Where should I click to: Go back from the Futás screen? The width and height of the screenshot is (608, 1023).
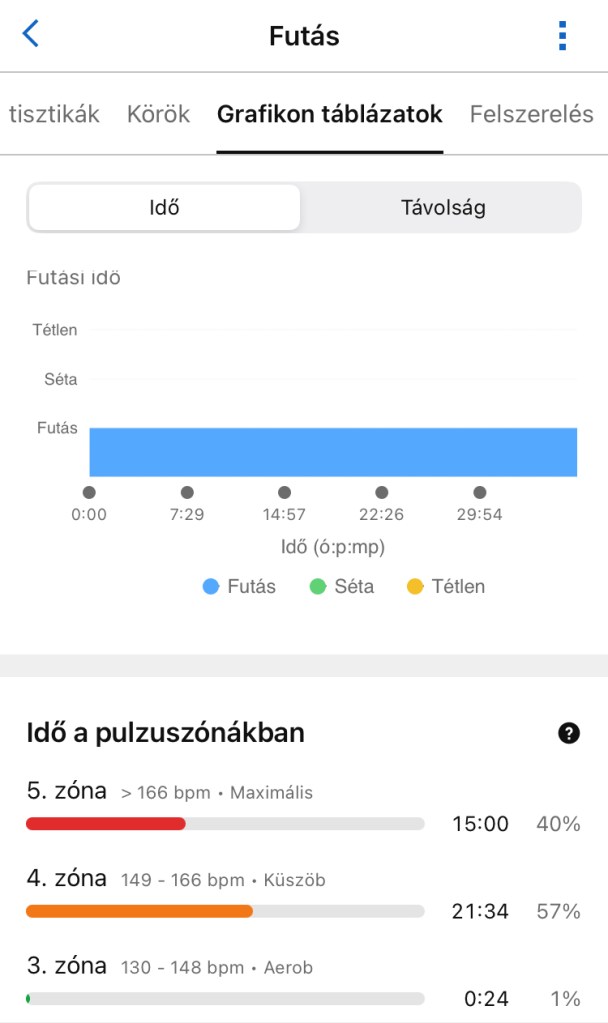31,35
